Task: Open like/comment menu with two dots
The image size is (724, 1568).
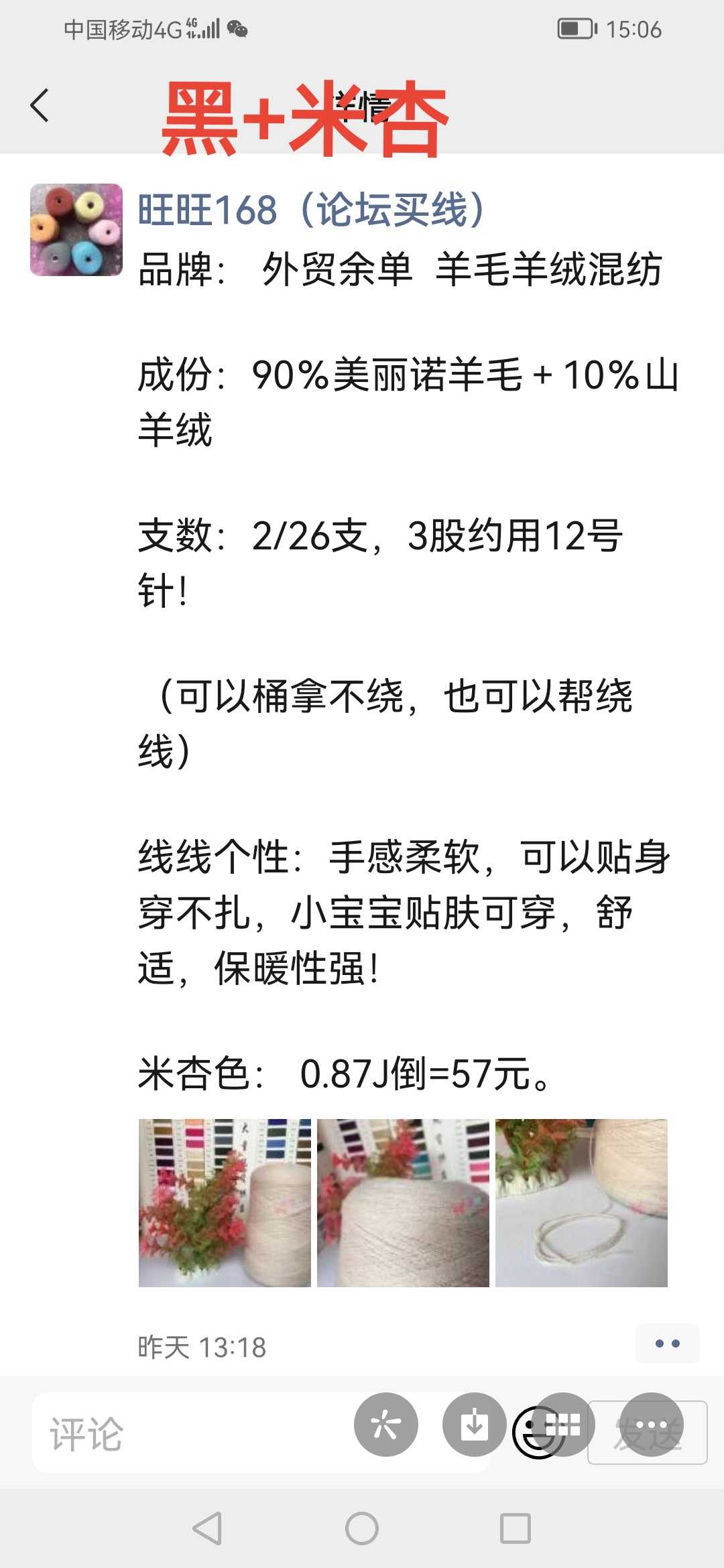Action: pos(667,1344)
